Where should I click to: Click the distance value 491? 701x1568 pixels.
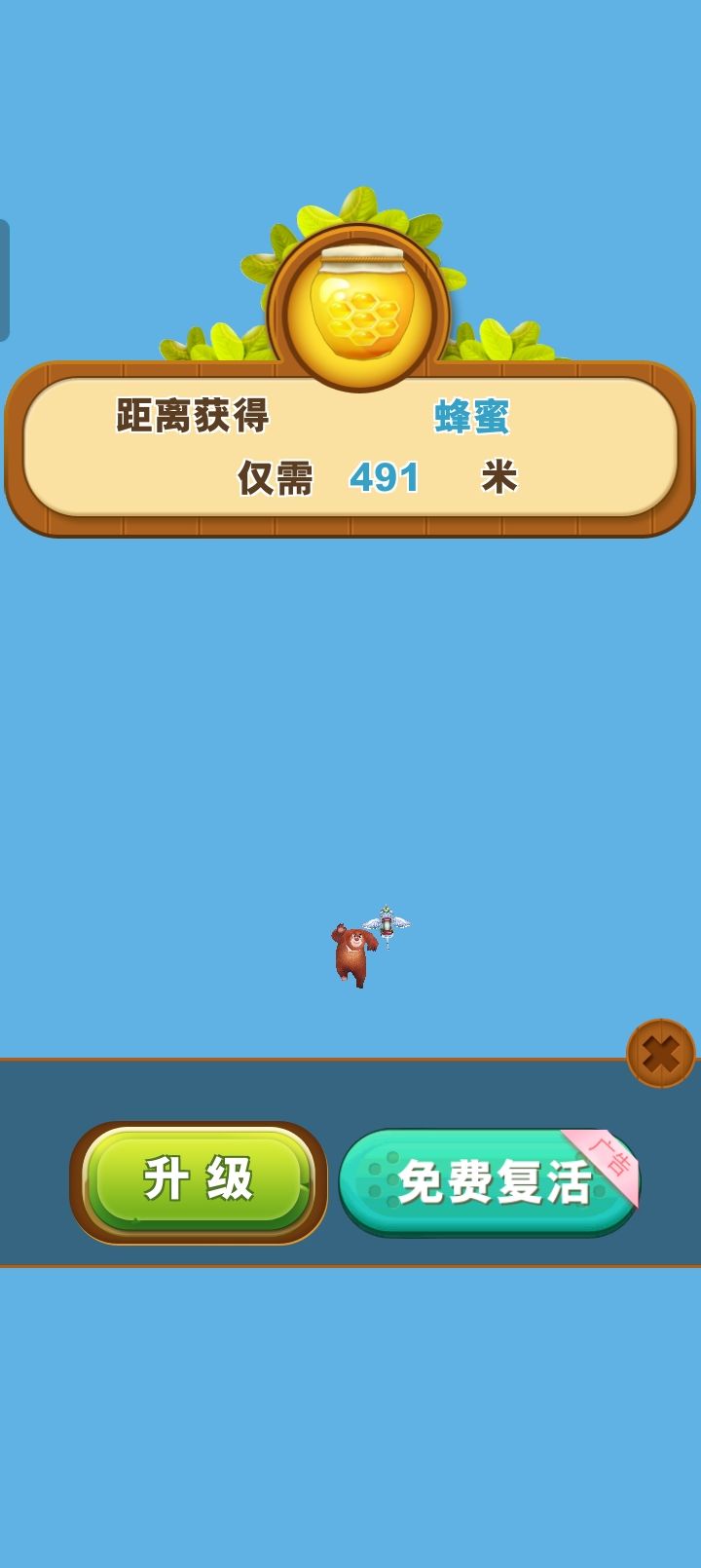coord(384,478)
